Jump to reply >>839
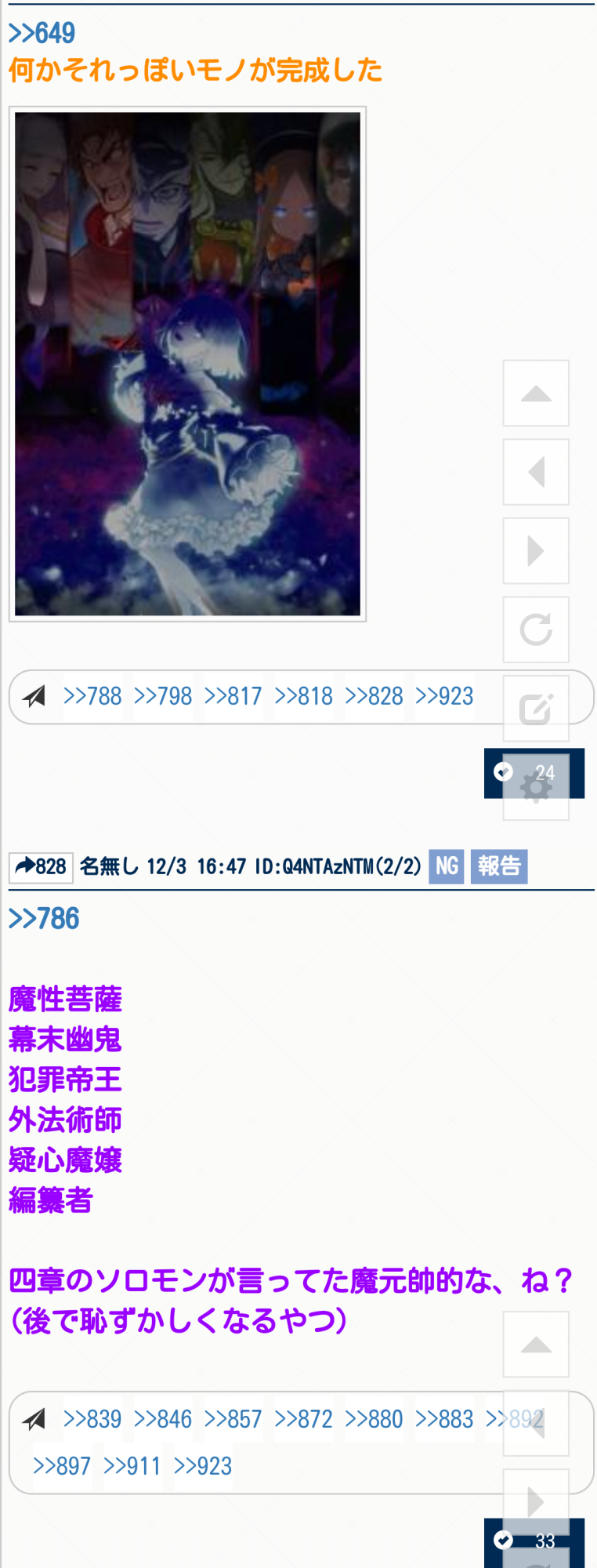 click(92, 1419)
